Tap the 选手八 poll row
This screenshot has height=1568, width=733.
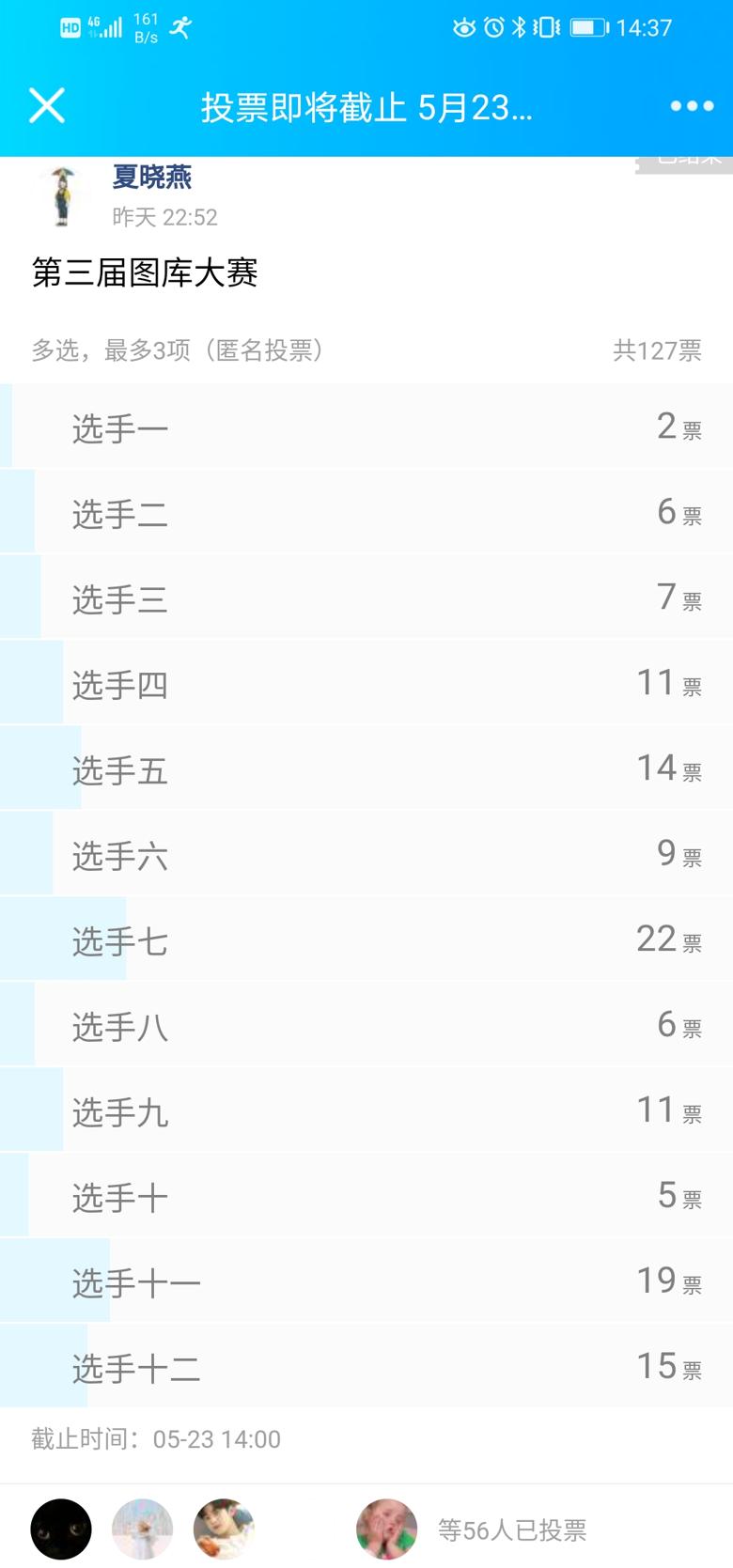point(366,1026)
